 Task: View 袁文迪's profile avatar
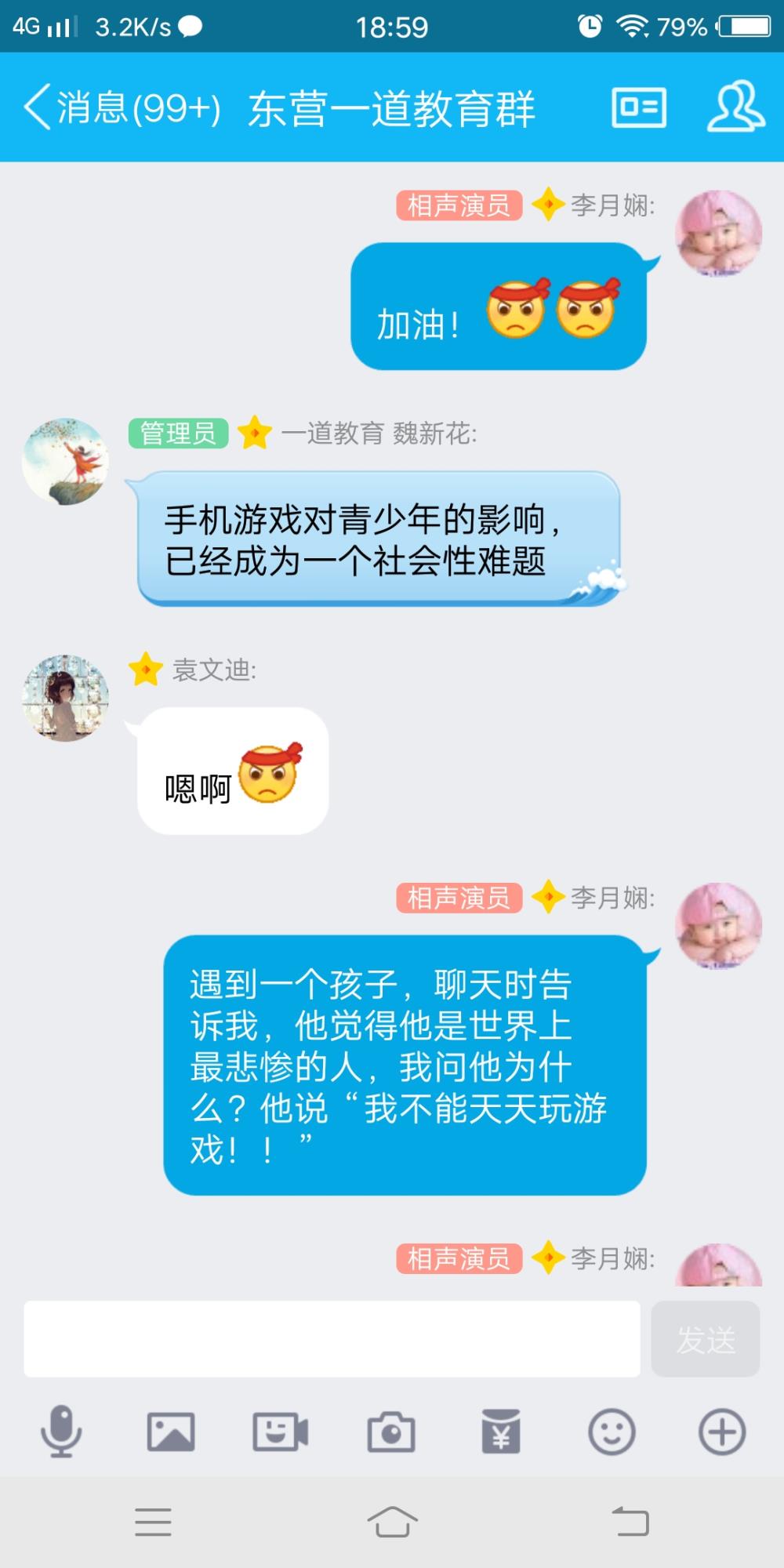pyautogui.click(x=65, y=698)
